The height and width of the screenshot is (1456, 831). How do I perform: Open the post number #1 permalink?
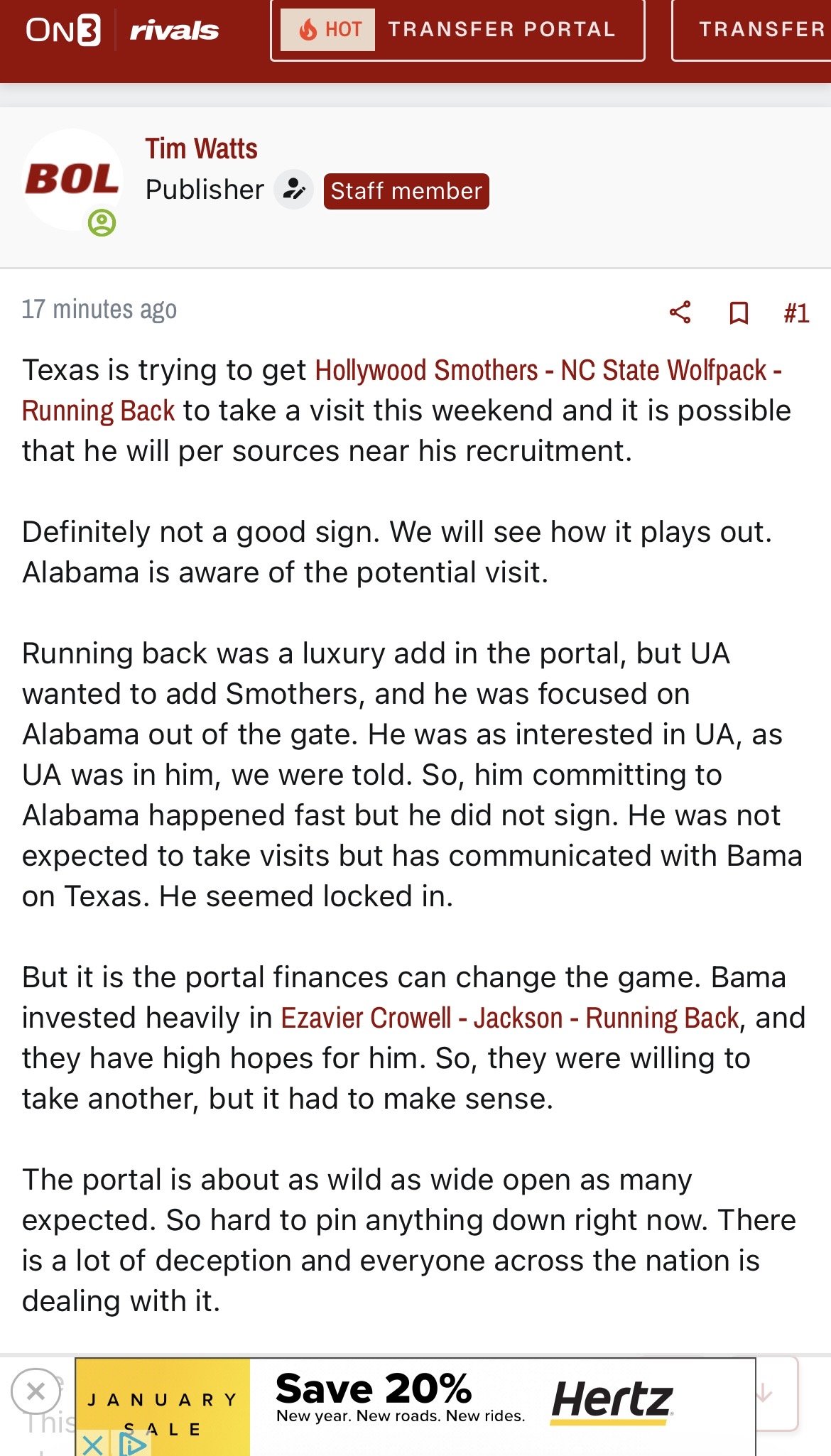[x=796, y=313]
